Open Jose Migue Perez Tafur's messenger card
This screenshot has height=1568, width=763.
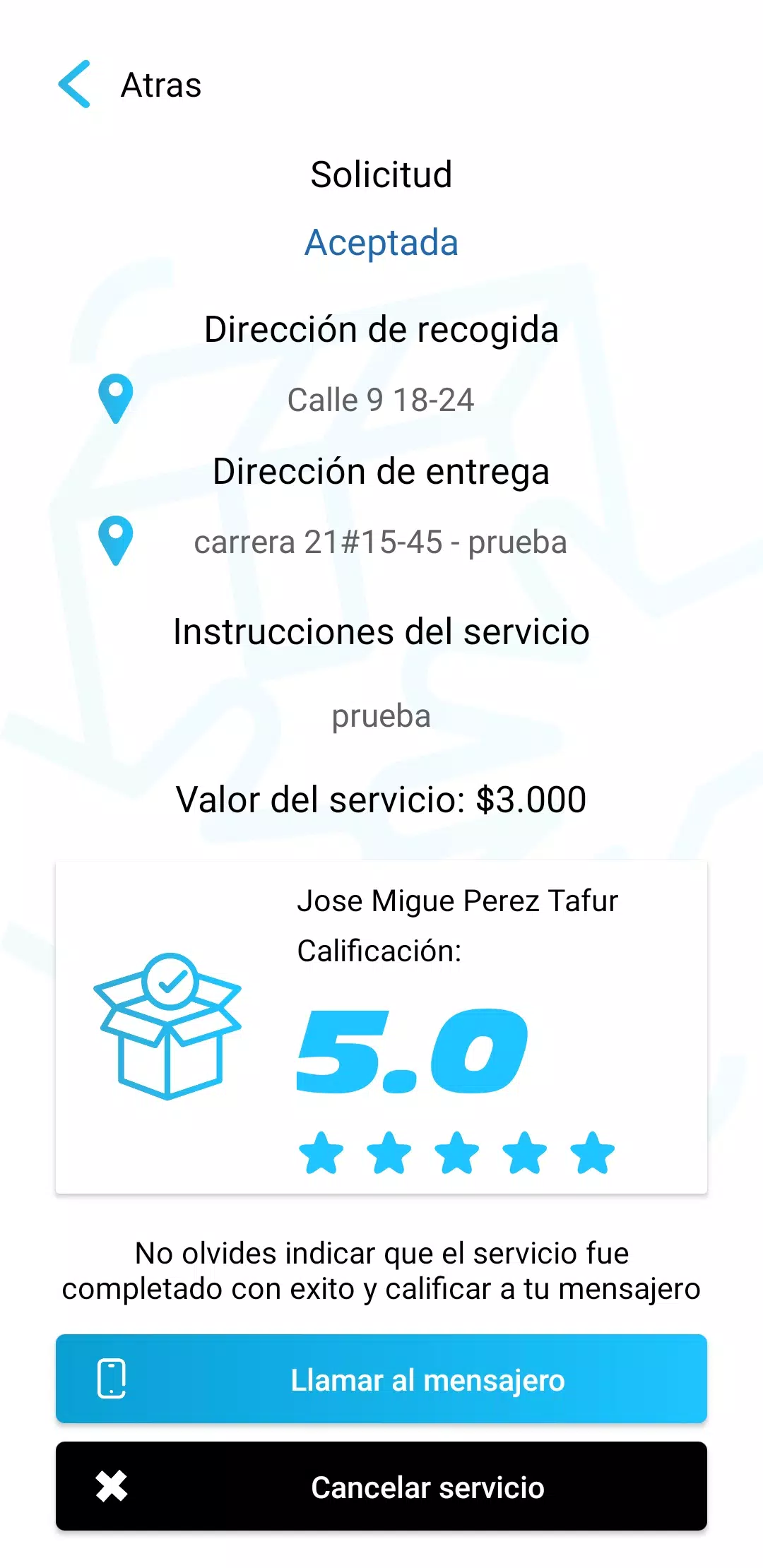coord(381,1027)
